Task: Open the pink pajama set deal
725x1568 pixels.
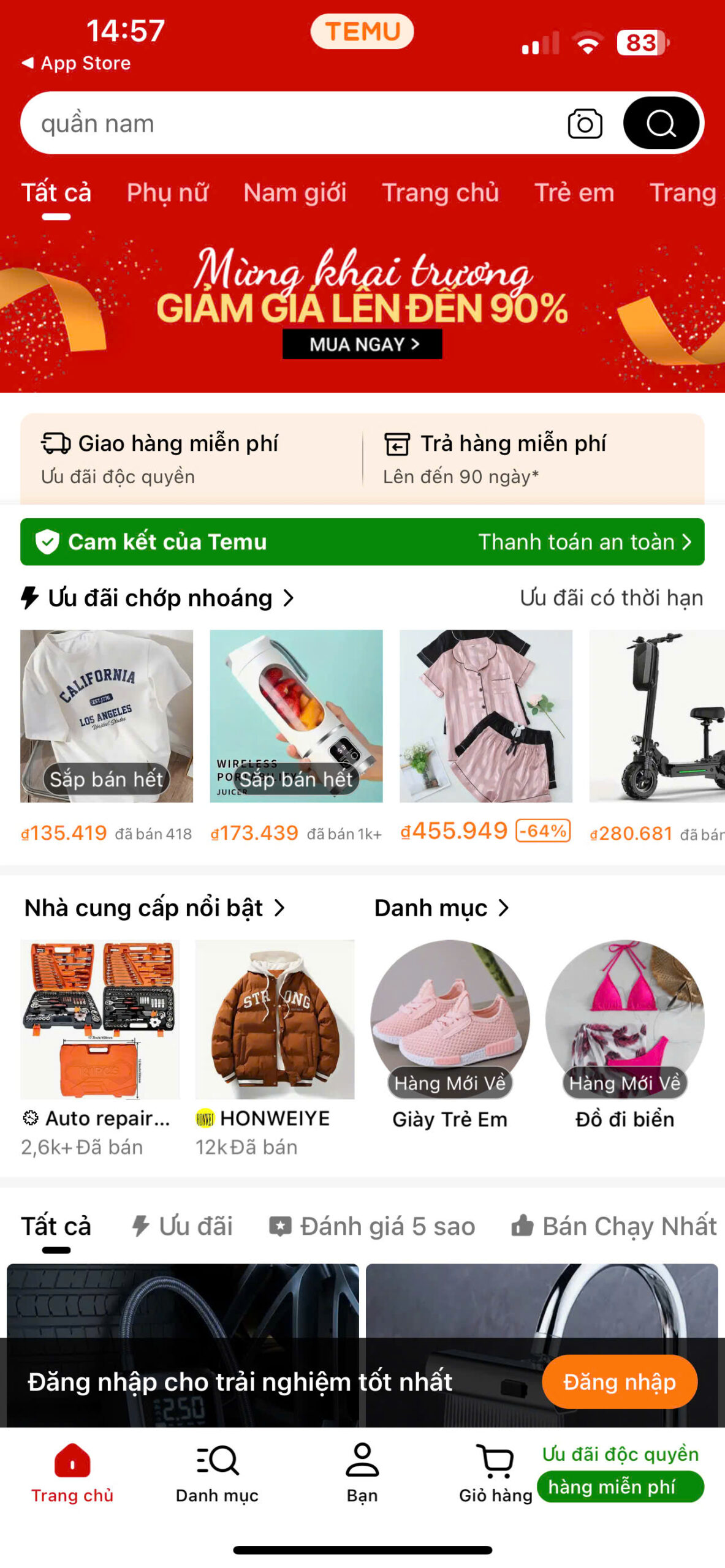Action: [485, 716]
